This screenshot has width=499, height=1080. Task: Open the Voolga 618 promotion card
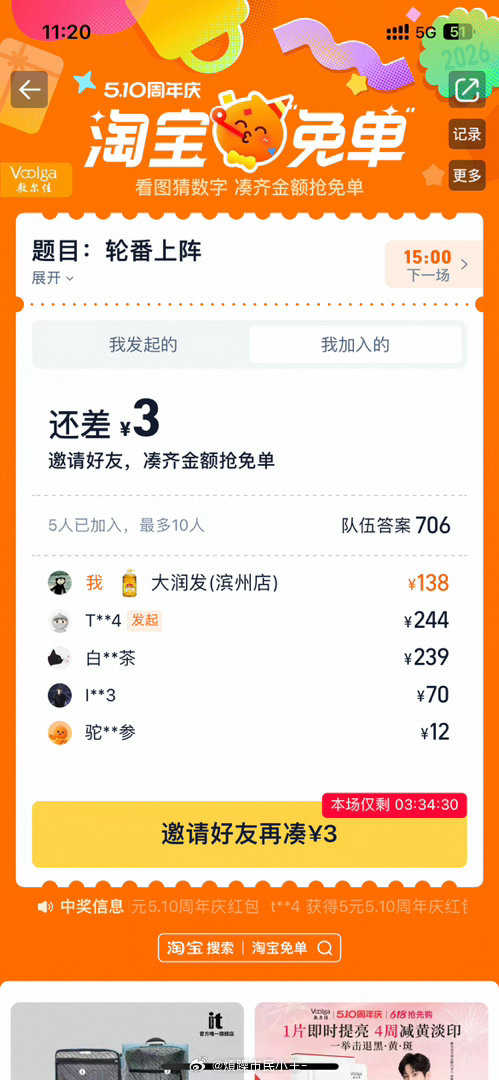pyautogui.click(x=371, y=1041)
